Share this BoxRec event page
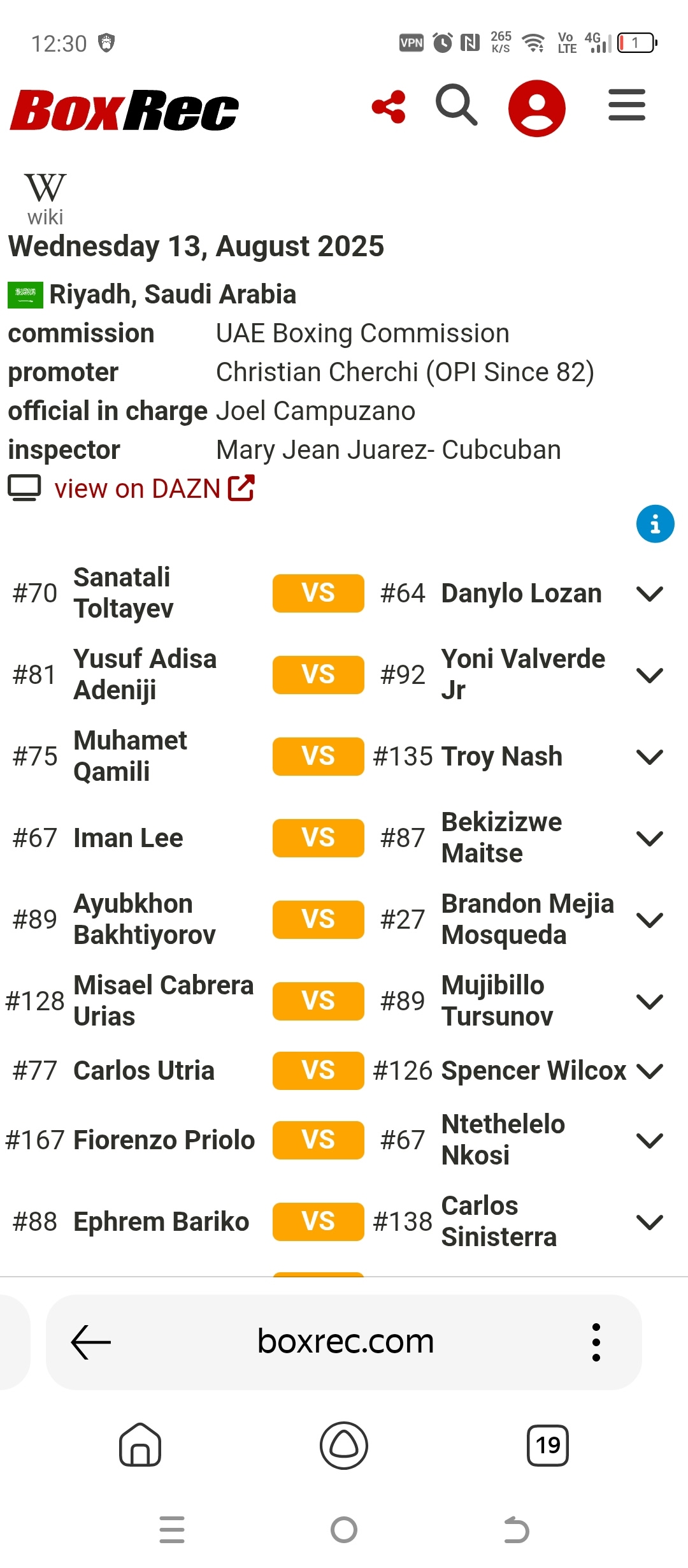The image size is (688, 1568). 389,106
